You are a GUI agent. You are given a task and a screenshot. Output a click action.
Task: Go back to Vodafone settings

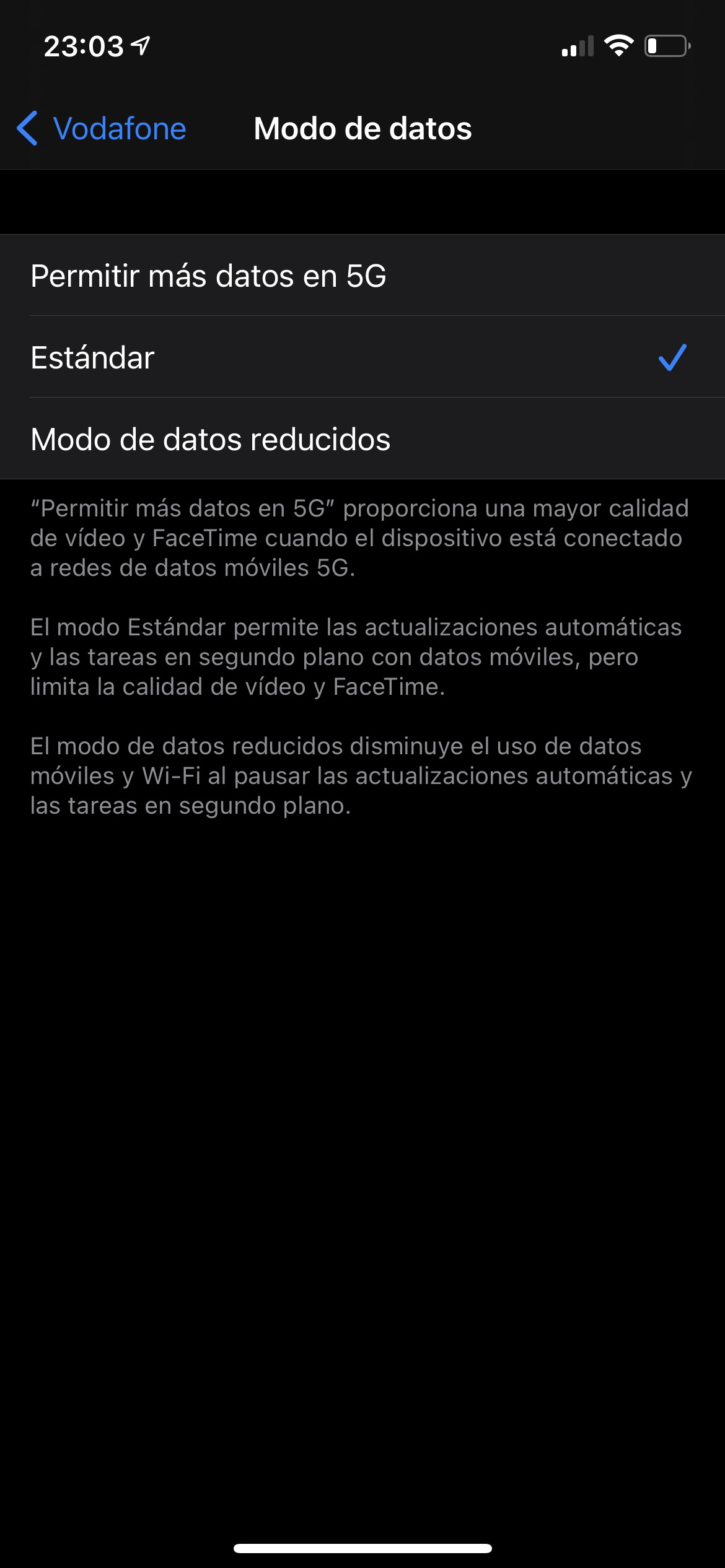[x=102, y=129]
